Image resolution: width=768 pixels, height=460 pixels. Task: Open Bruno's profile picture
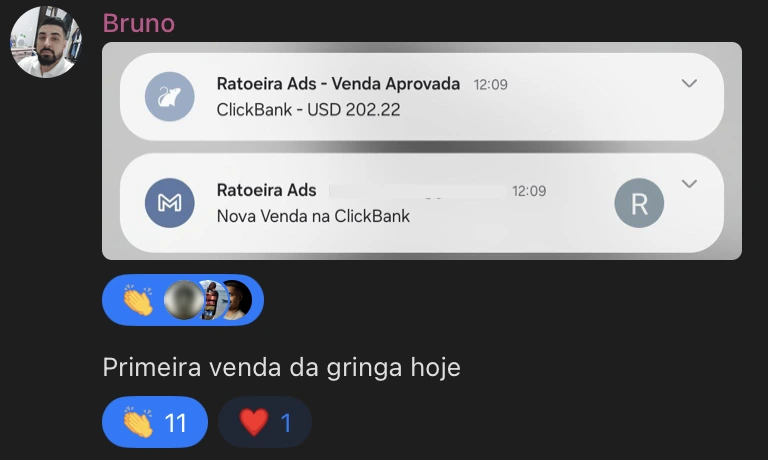(x=46, y=43)
